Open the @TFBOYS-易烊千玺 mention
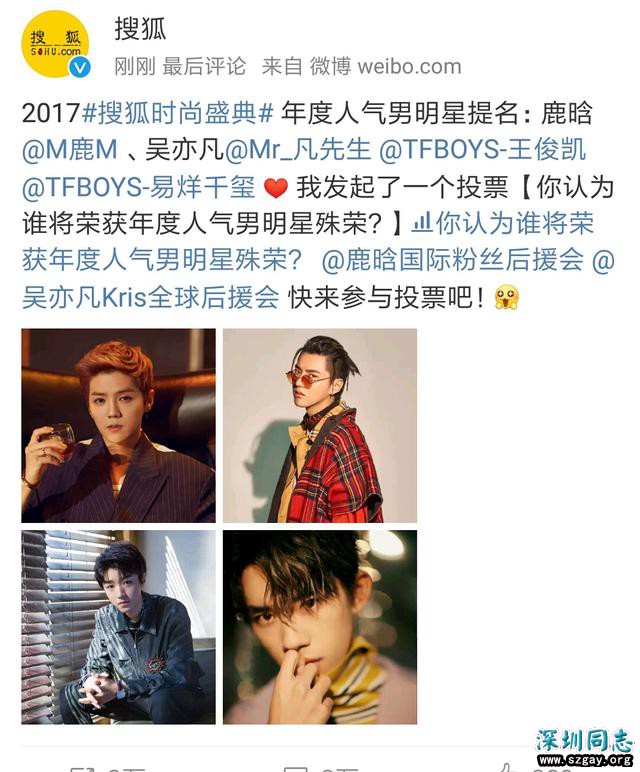Viewport: 640px width, 772px height. point(139,187)
